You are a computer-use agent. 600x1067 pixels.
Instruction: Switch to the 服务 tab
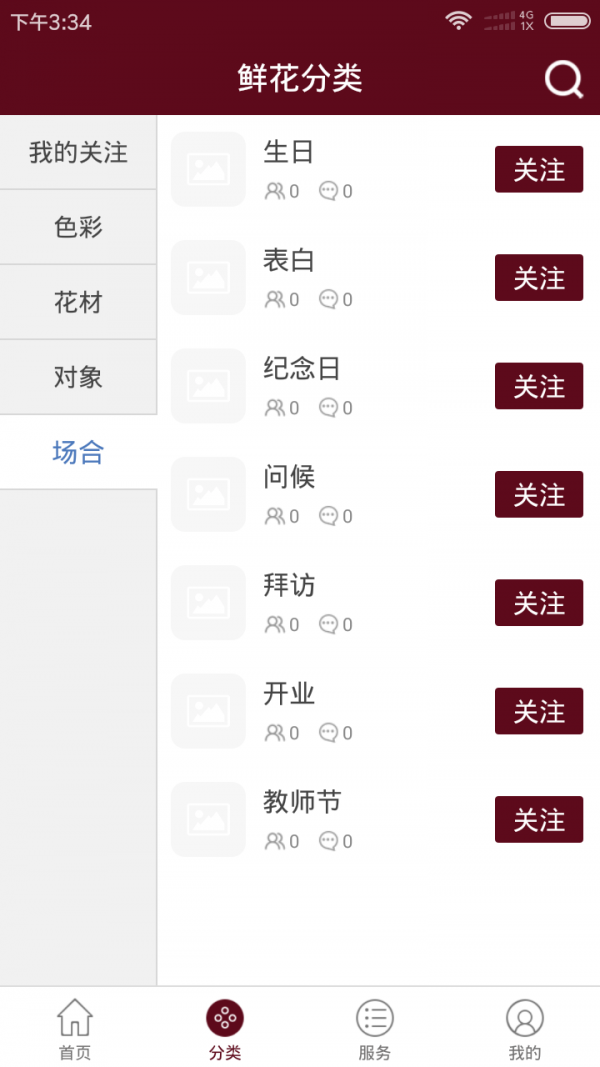[x=375, y=1029]
